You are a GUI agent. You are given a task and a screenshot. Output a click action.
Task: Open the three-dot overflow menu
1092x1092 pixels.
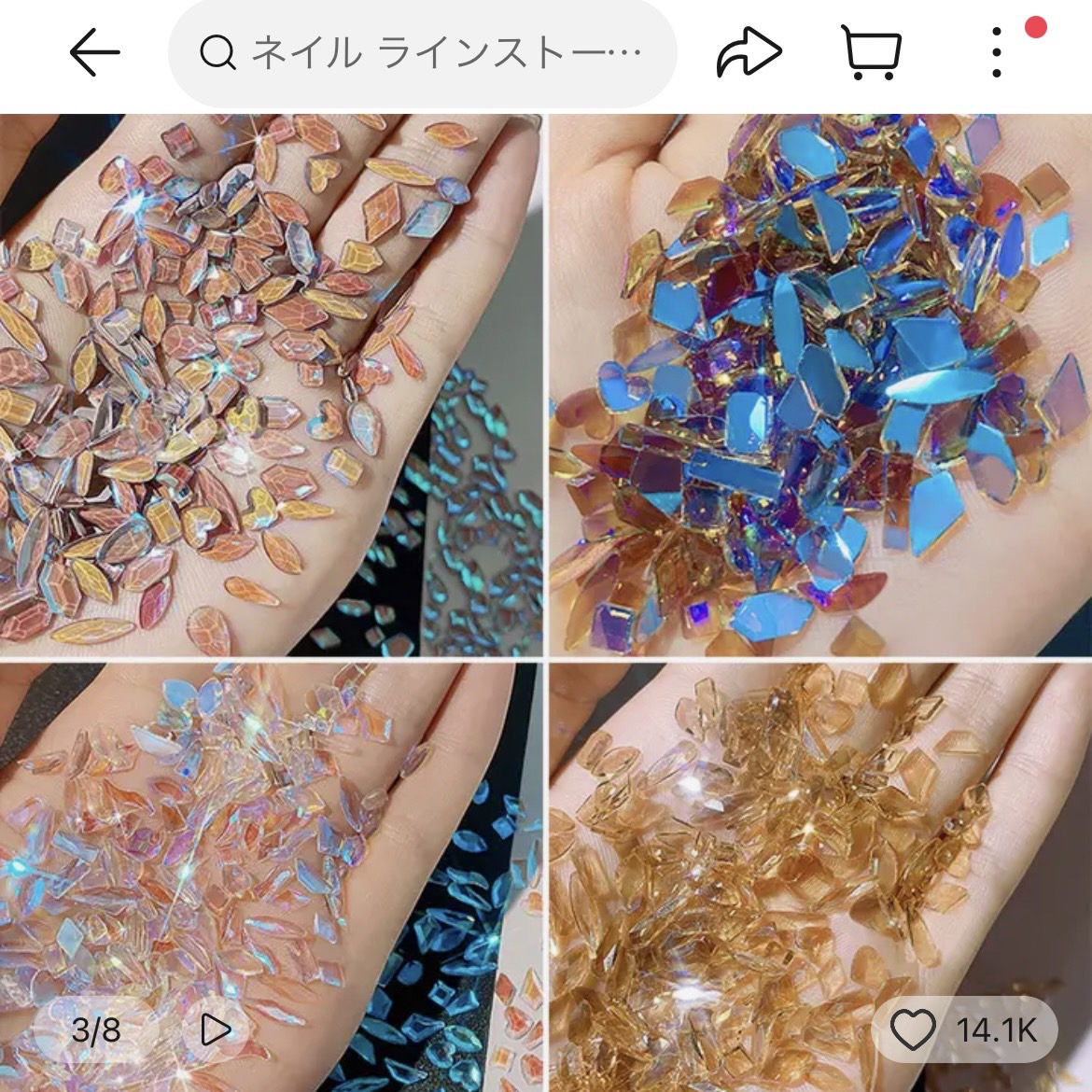[998, 53]
